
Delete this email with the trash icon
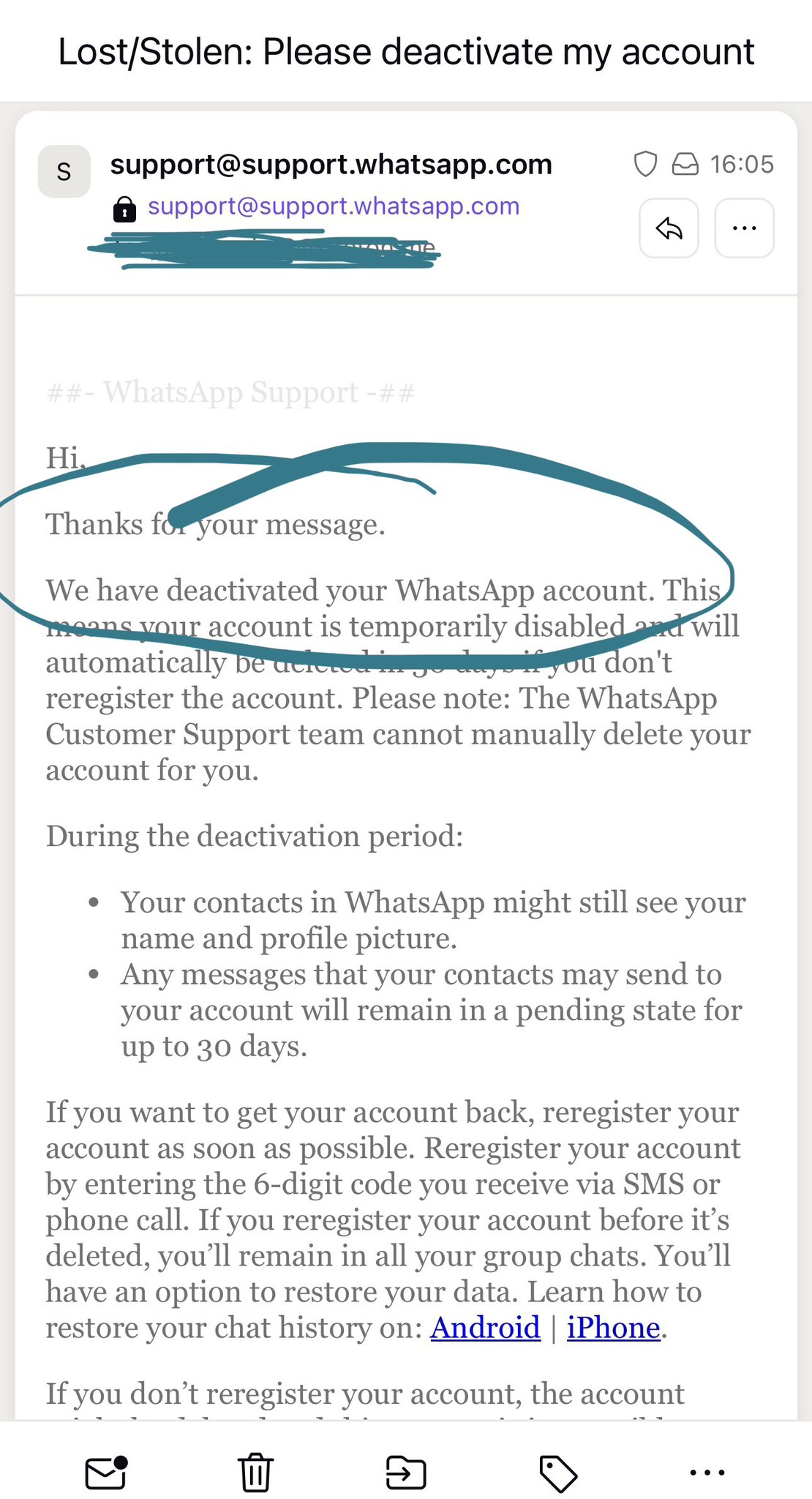click(255, 1472)
